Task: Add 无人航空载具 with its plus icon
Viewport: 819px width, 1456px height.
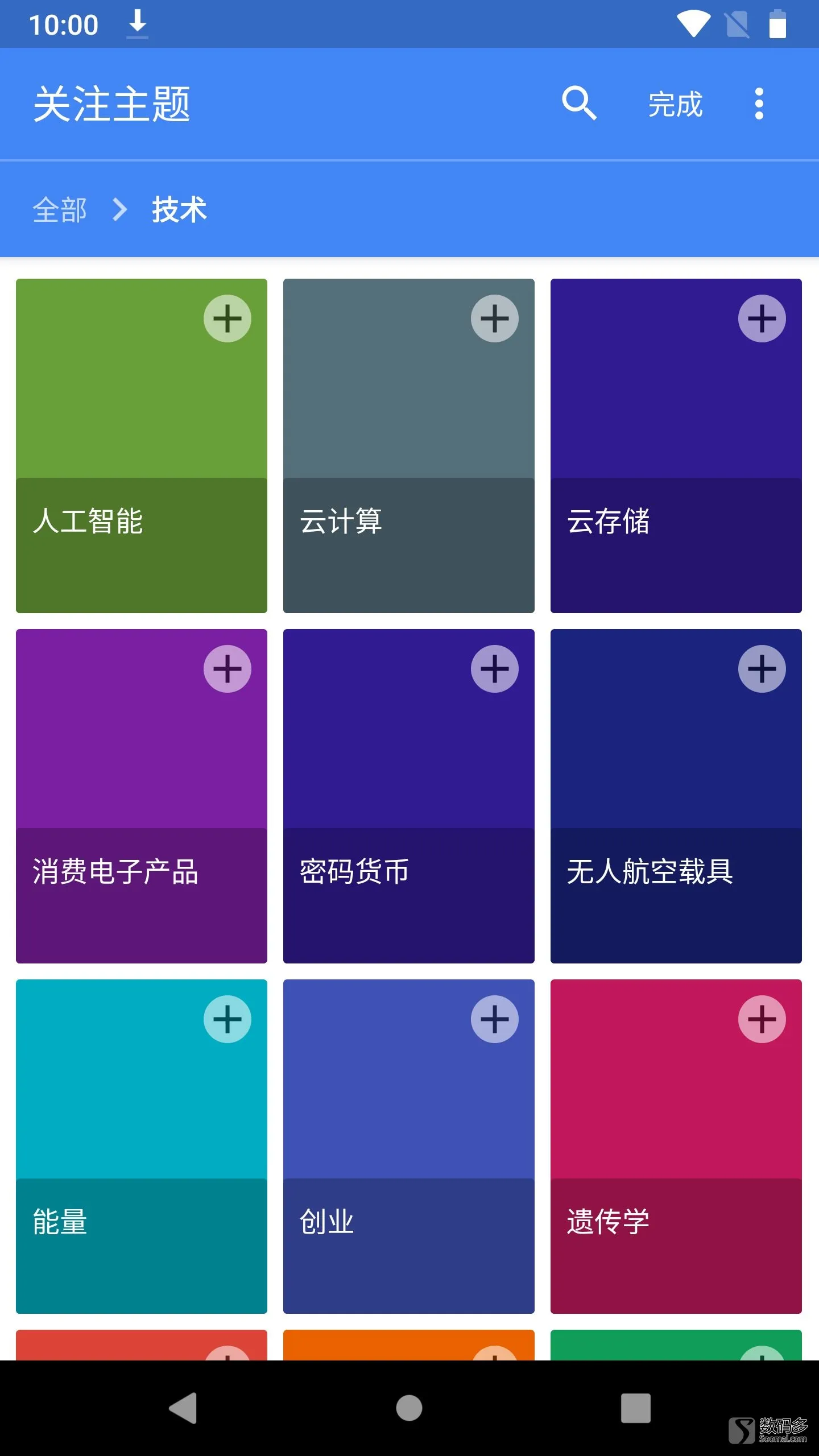Action: point(762,669)
